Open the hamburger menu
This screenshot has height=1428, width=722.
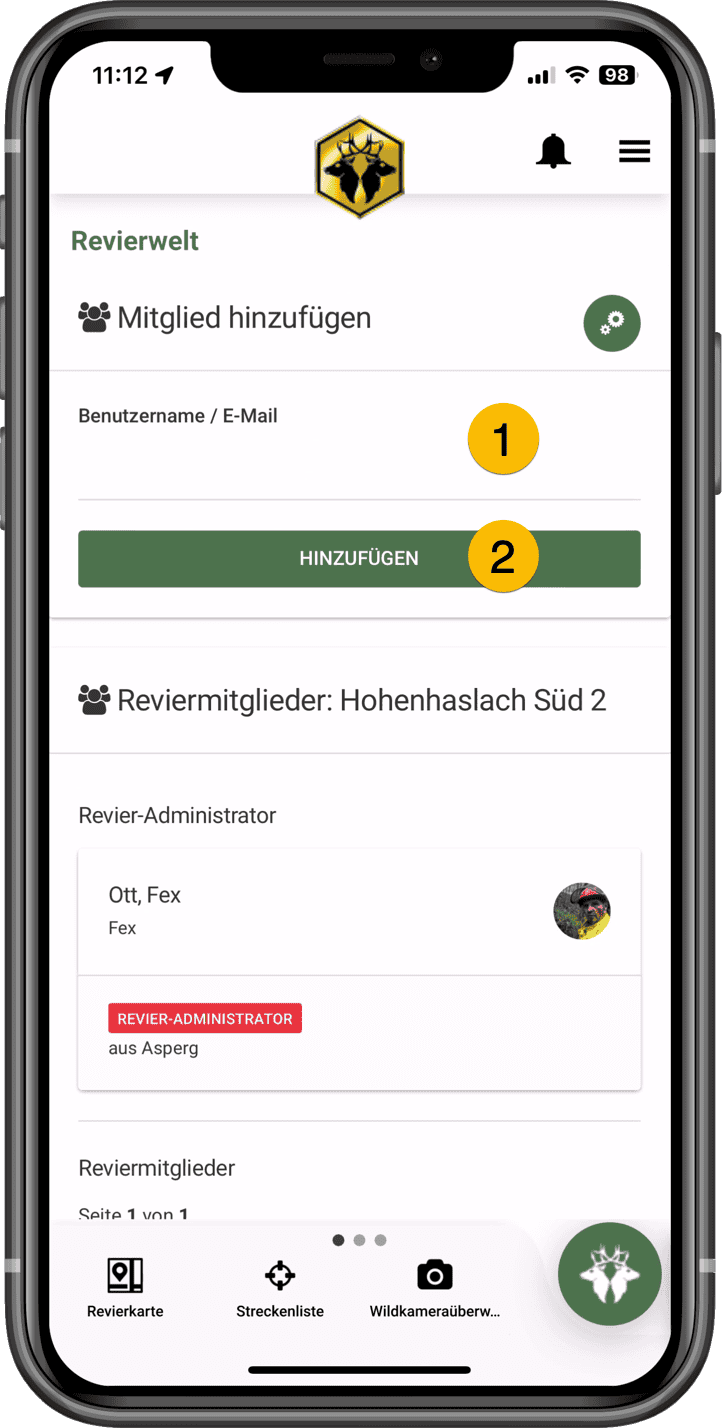pyautogui.click(x=634, y=151)
